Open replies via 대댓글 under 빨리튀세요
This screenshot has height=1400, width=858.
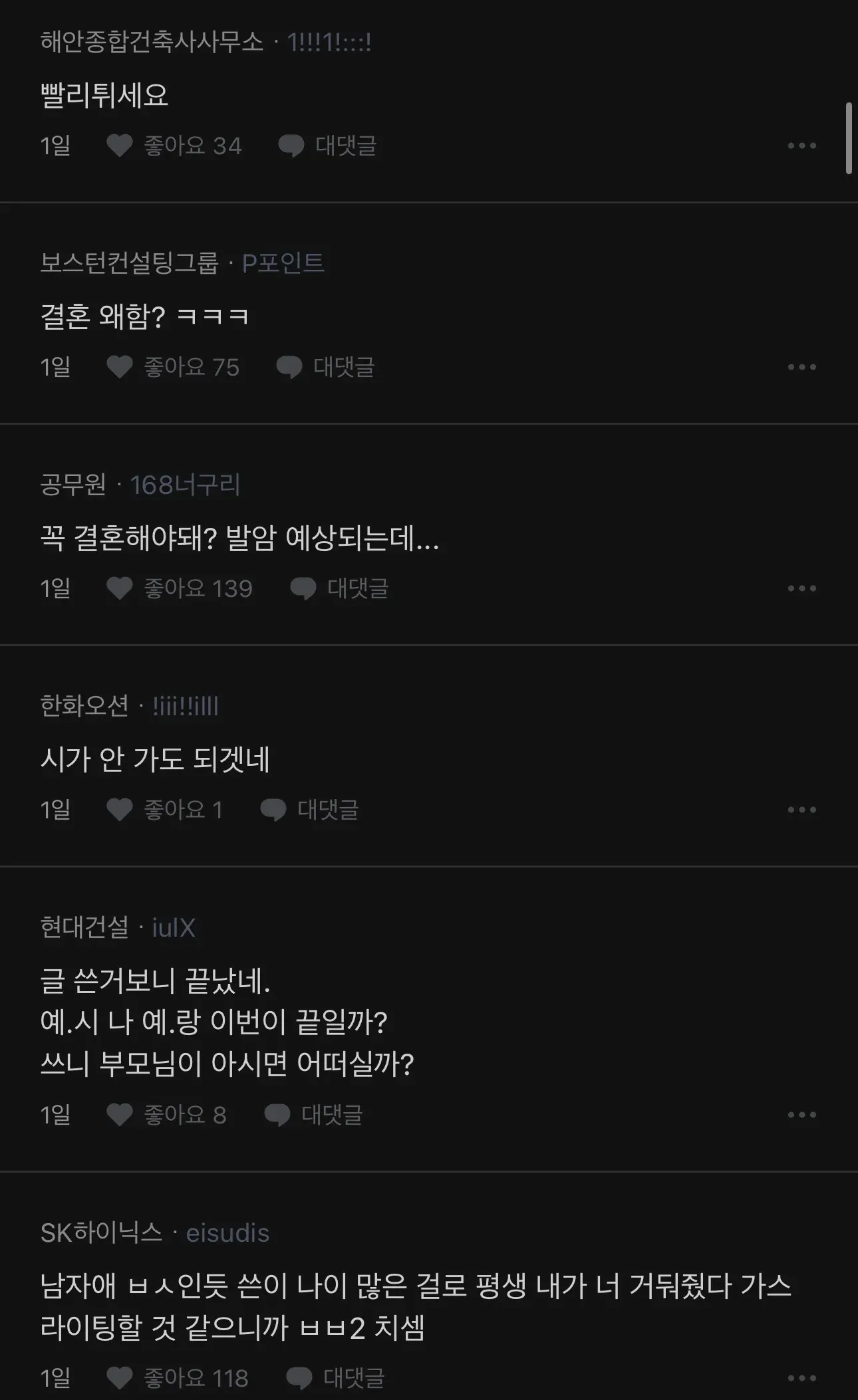pyautogui.click(x=345, y=148)
